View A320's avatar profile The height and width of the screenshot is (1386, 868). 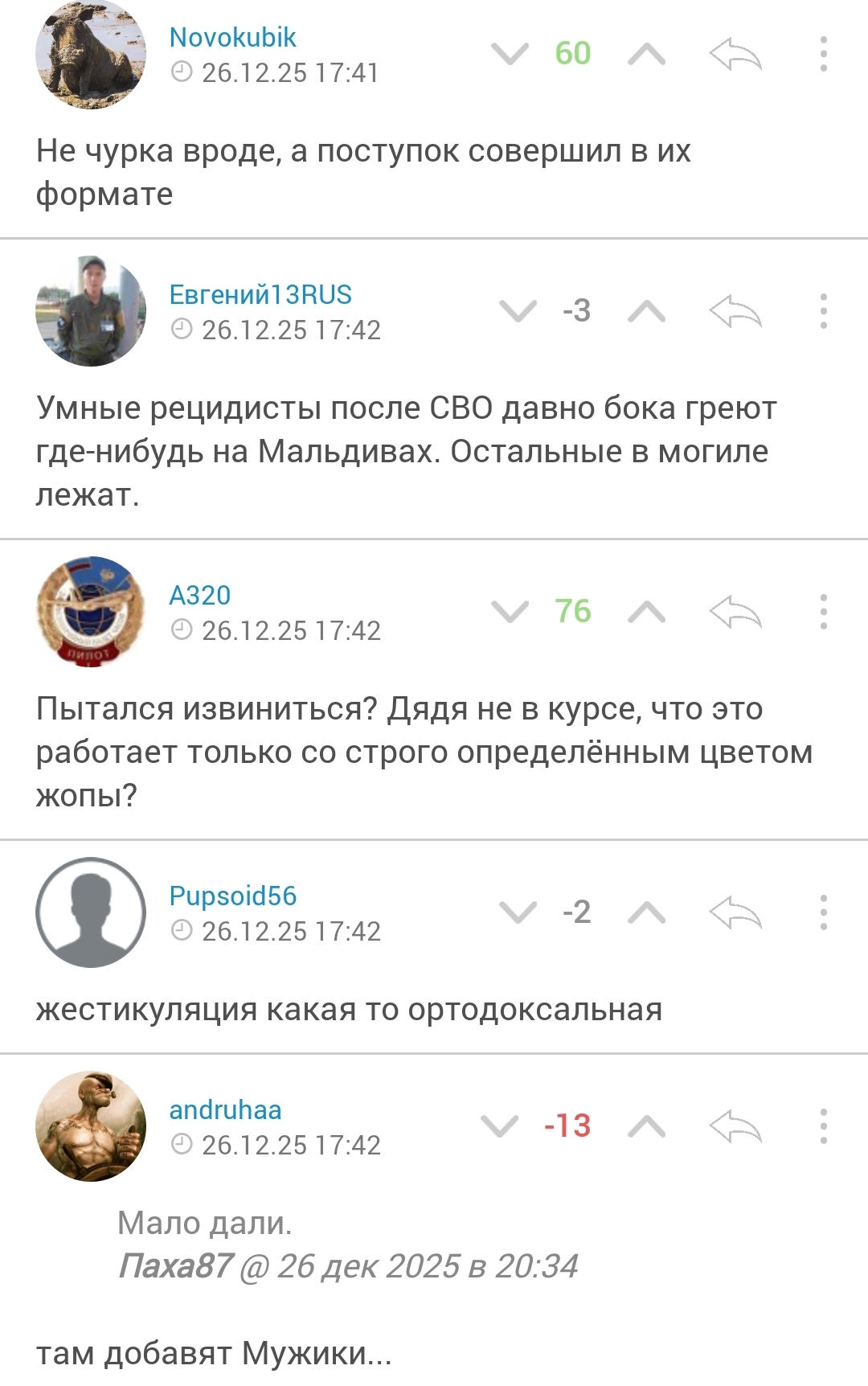point(91,611)
